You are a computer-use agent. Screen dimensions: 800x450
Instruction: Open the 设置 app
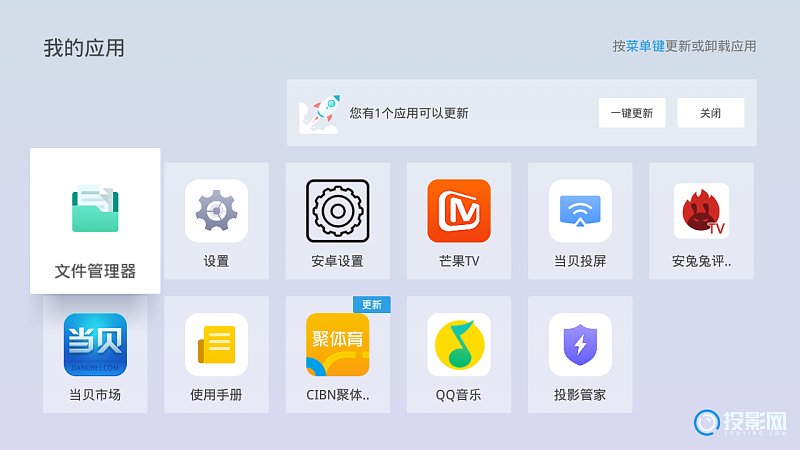(216, 221)
